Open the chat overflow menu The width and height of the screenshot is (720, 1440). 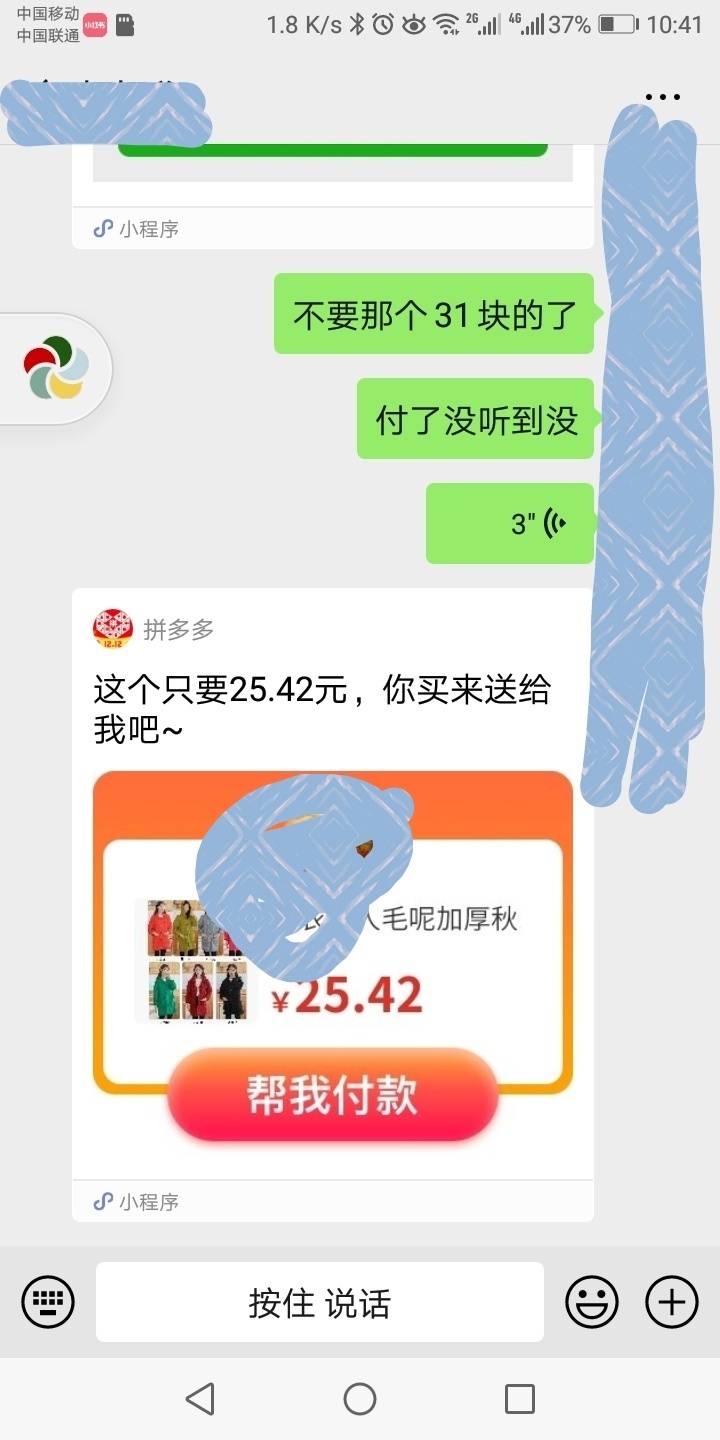point(662,98)
